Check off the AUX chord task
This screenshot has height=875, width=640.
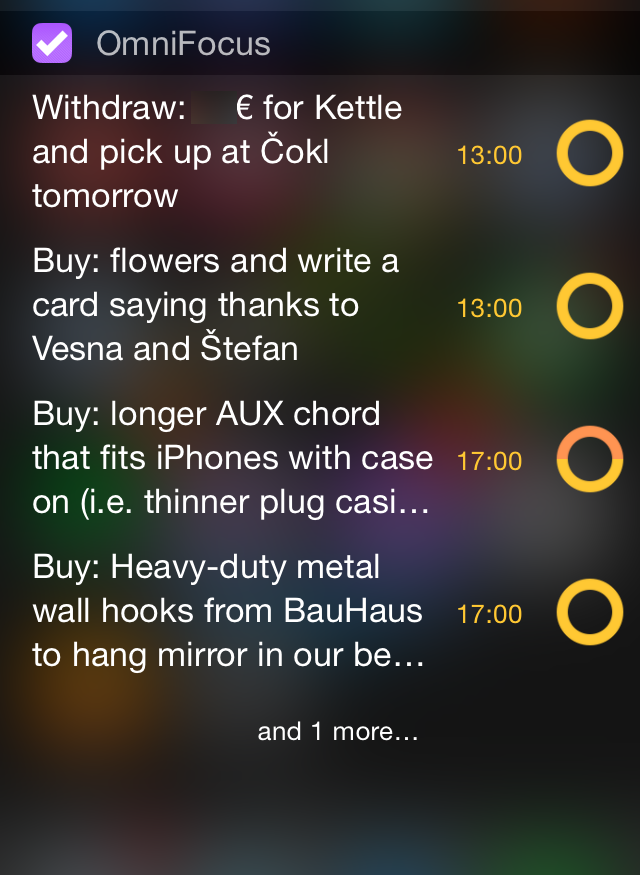point(589,459)
